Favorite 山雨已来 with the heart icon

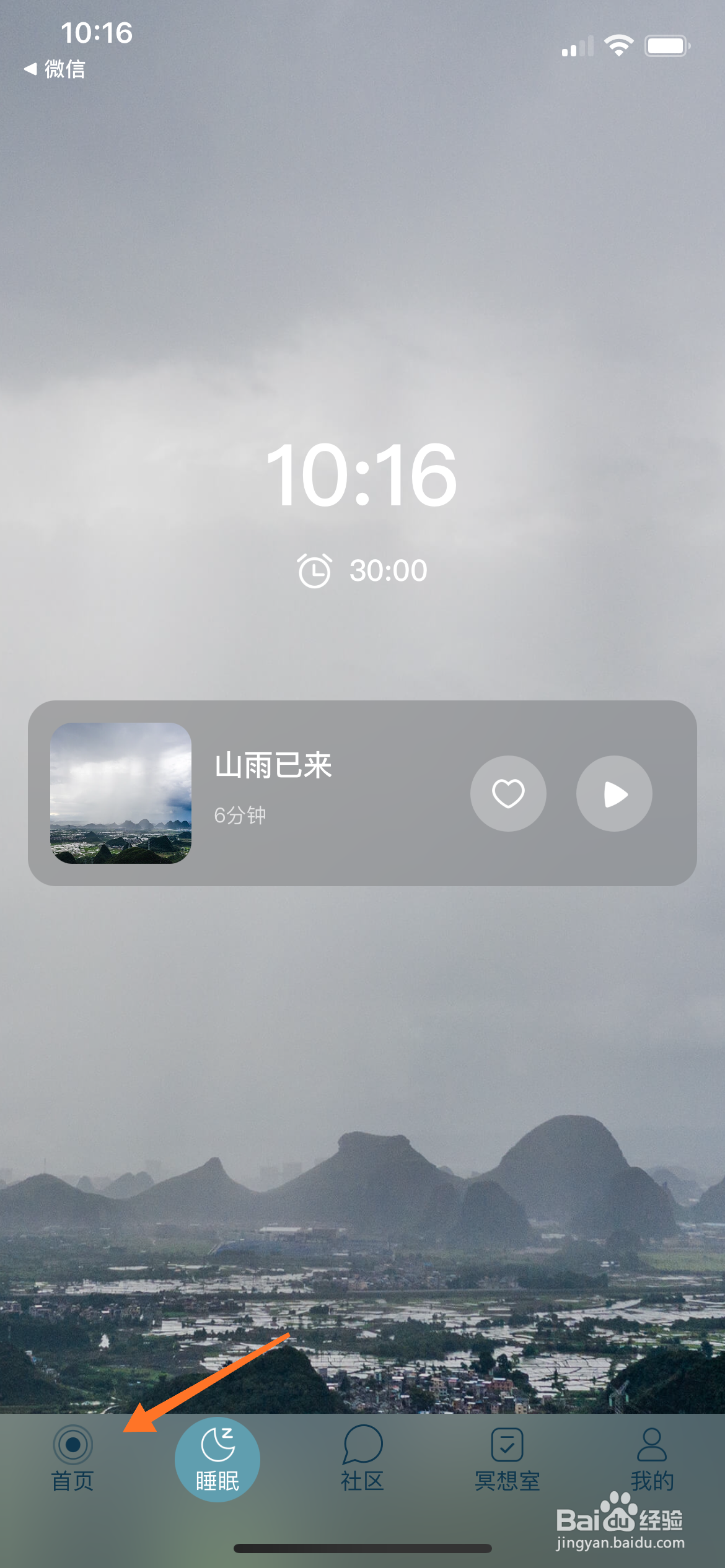pos(508,793)
